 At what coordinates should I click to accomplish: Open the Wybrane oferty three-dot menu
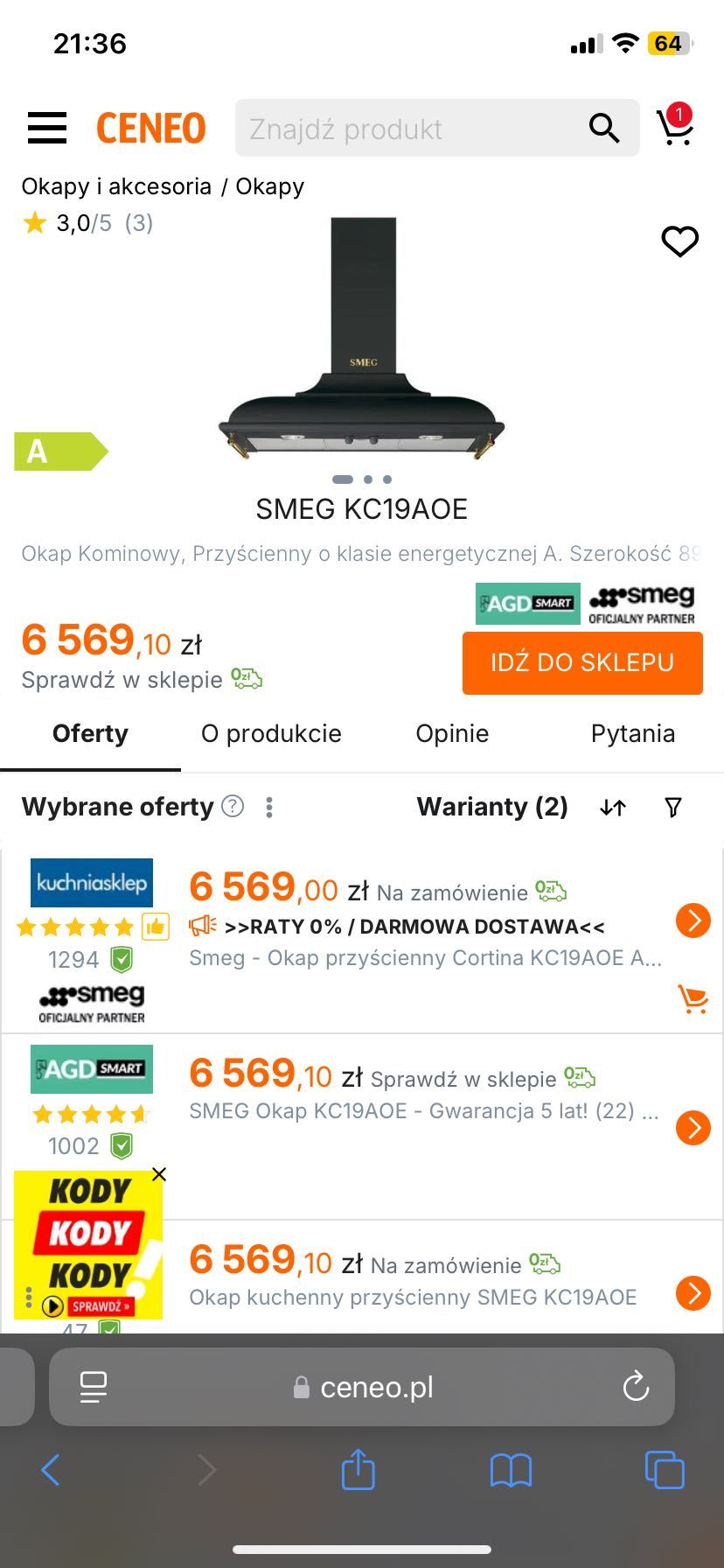[x=269, y=807]
